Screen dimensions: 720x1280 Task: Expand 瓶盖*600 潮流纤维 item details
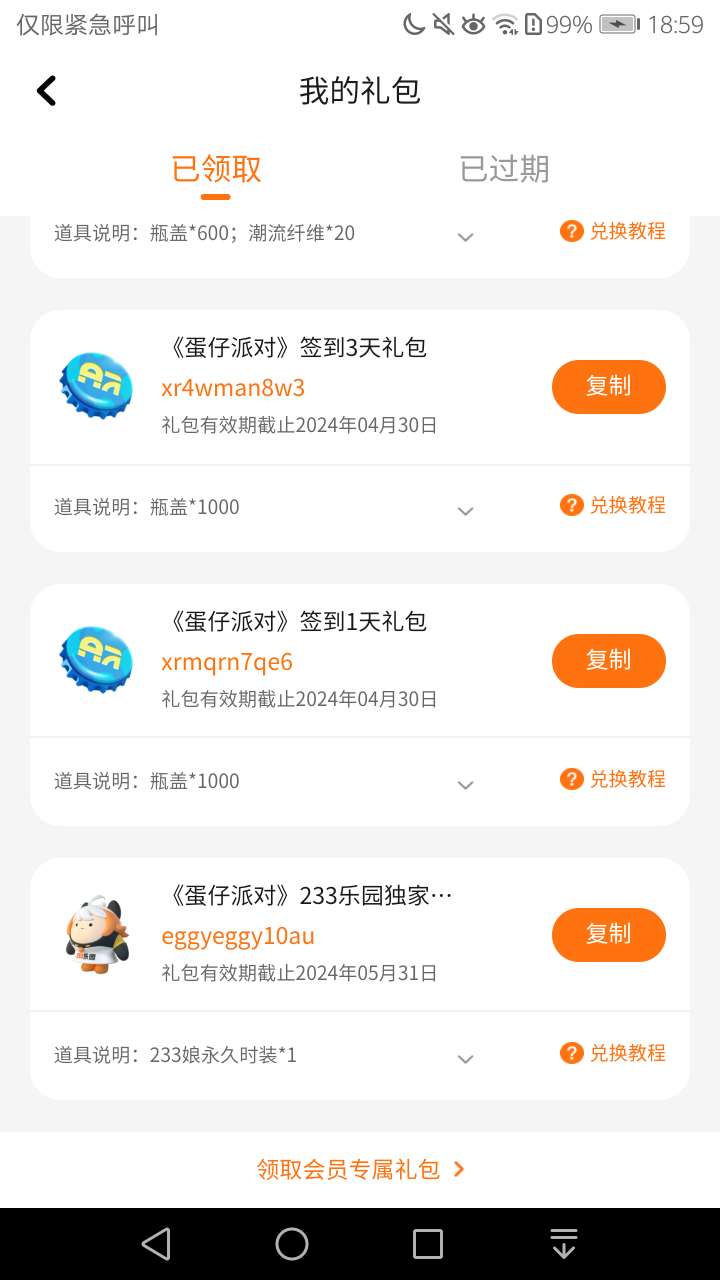click(x=465, y=238)
